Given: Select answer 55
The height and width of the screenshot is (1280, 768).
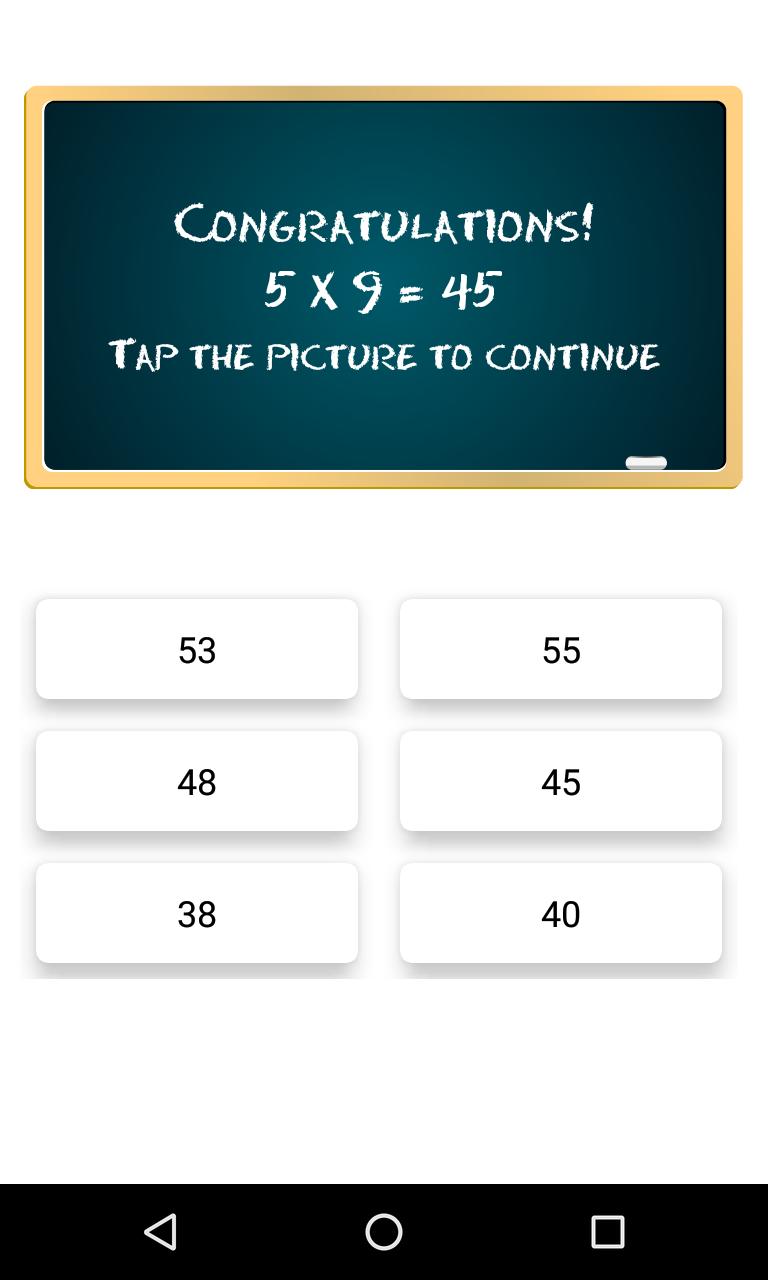Looking at the screenshot, I should (x=560, y=649).
